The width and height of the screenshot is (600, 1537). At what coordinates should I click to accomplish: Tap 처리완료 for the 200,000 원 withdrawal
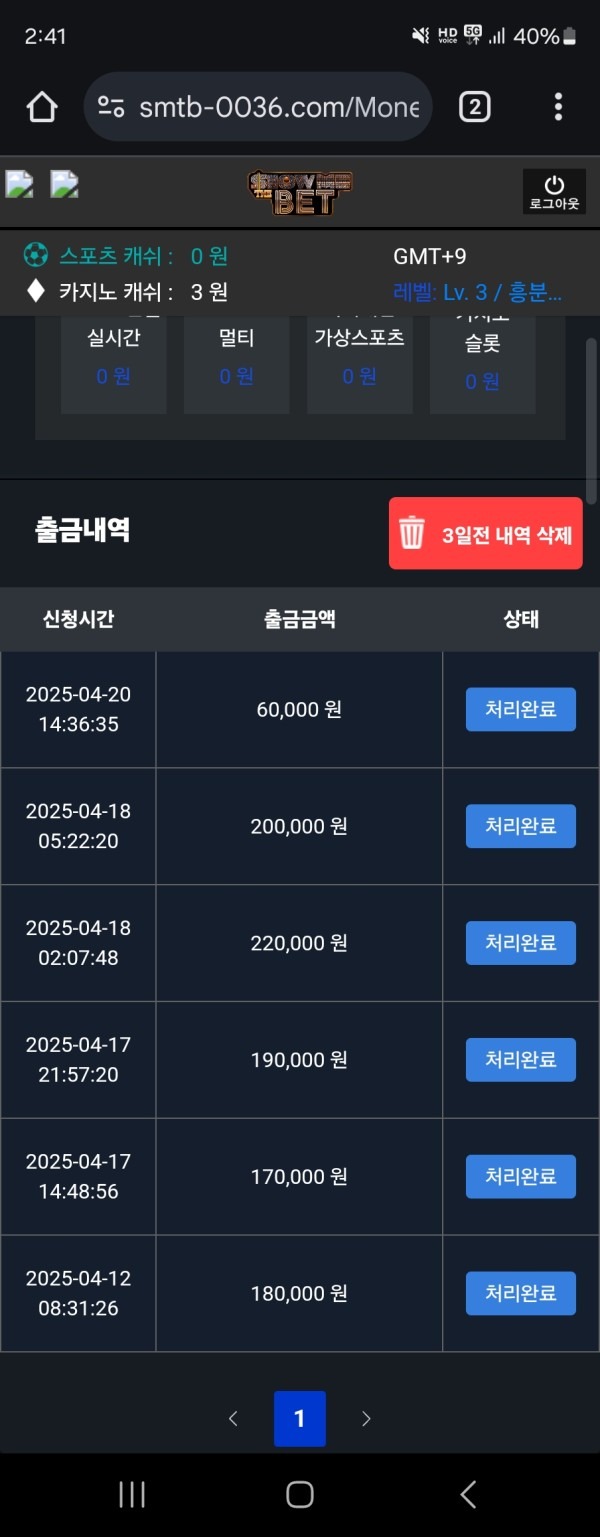tap(520, 826)
